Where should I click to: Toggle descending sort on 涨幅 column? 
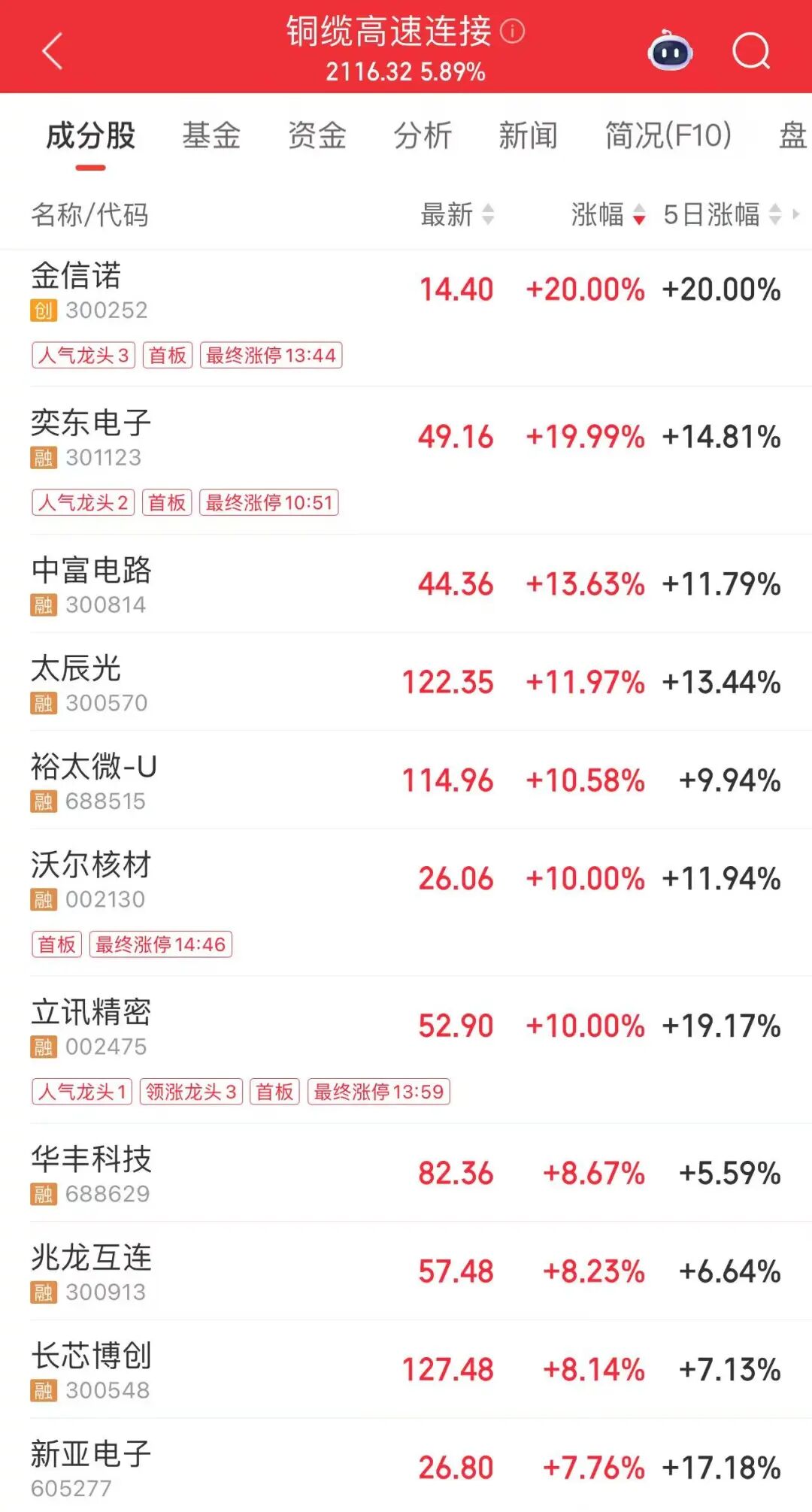tap(638, 217)
